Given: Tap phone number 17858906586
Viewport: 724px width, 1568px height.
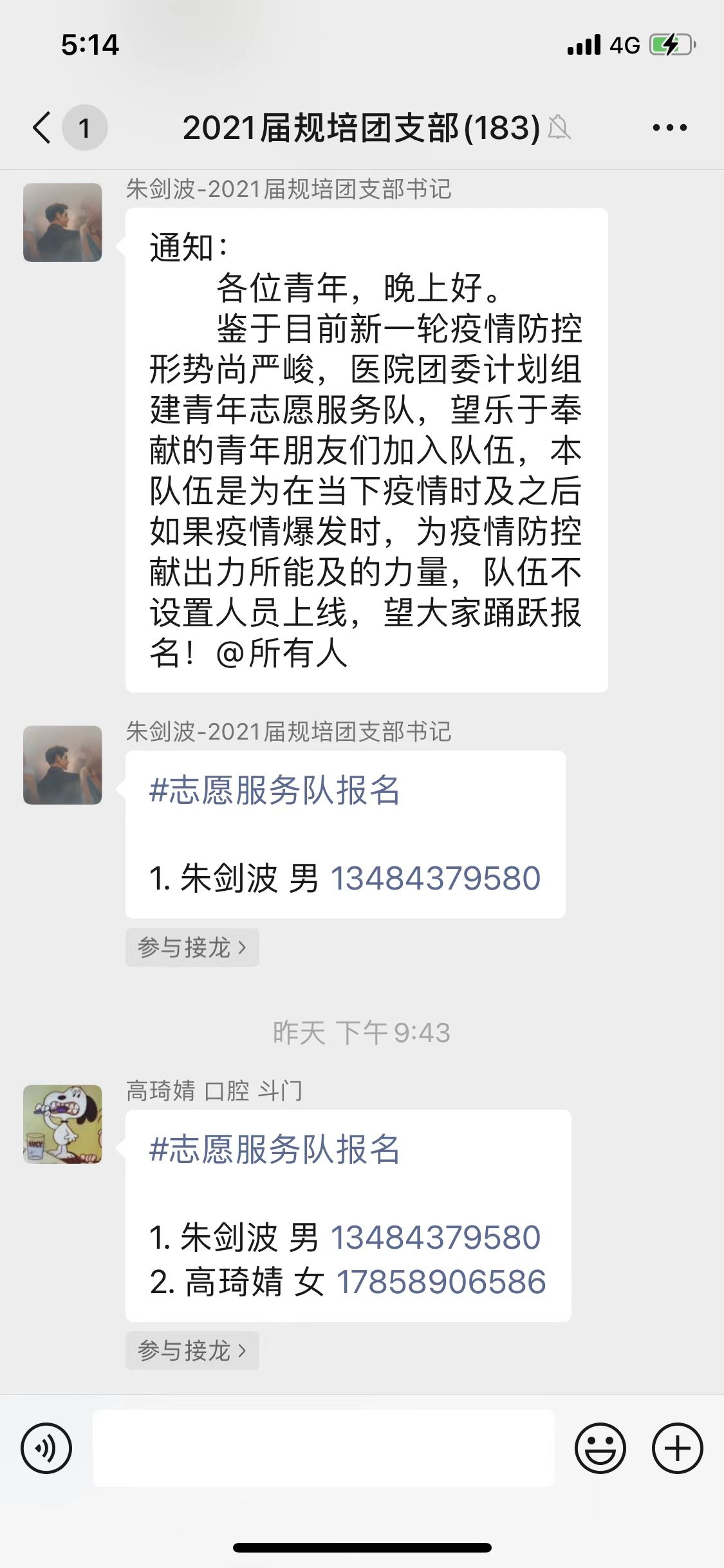Looking at the screenshot, I should 441,1282.
